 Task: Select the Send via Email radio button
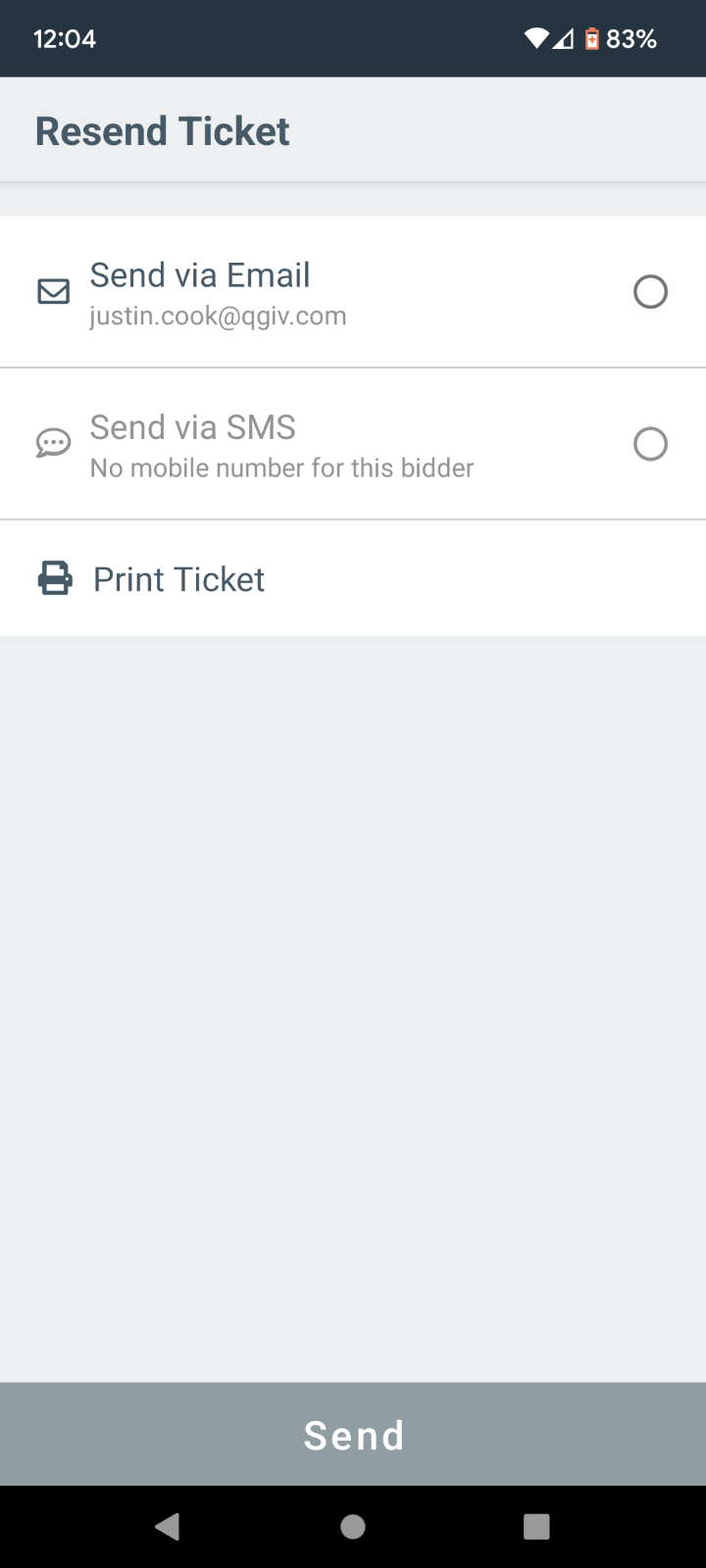point(650,292)
